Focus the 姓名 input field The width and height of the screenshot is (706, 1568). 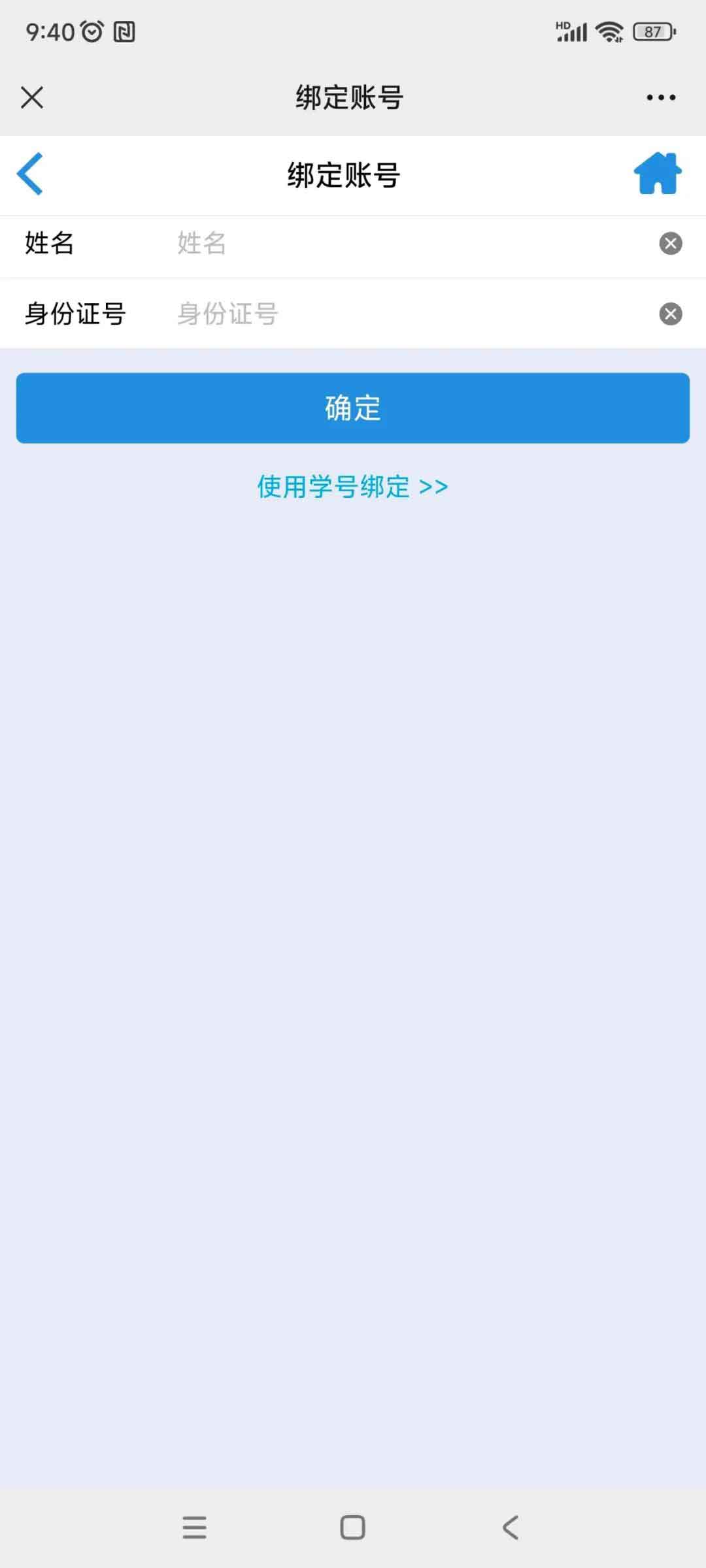pyautogui.click(x=405, y=244)
